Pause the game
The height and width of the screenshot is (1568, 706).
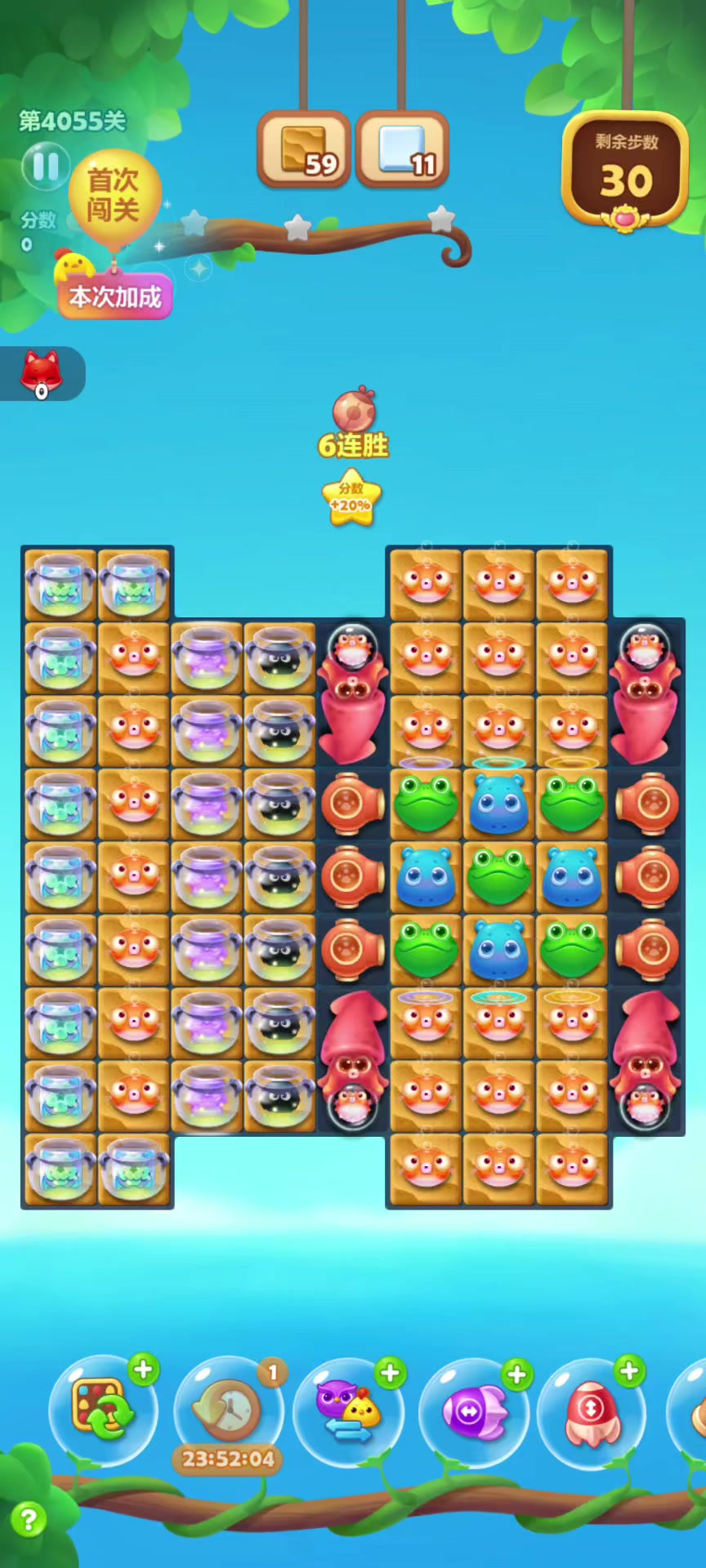[45, 167]
